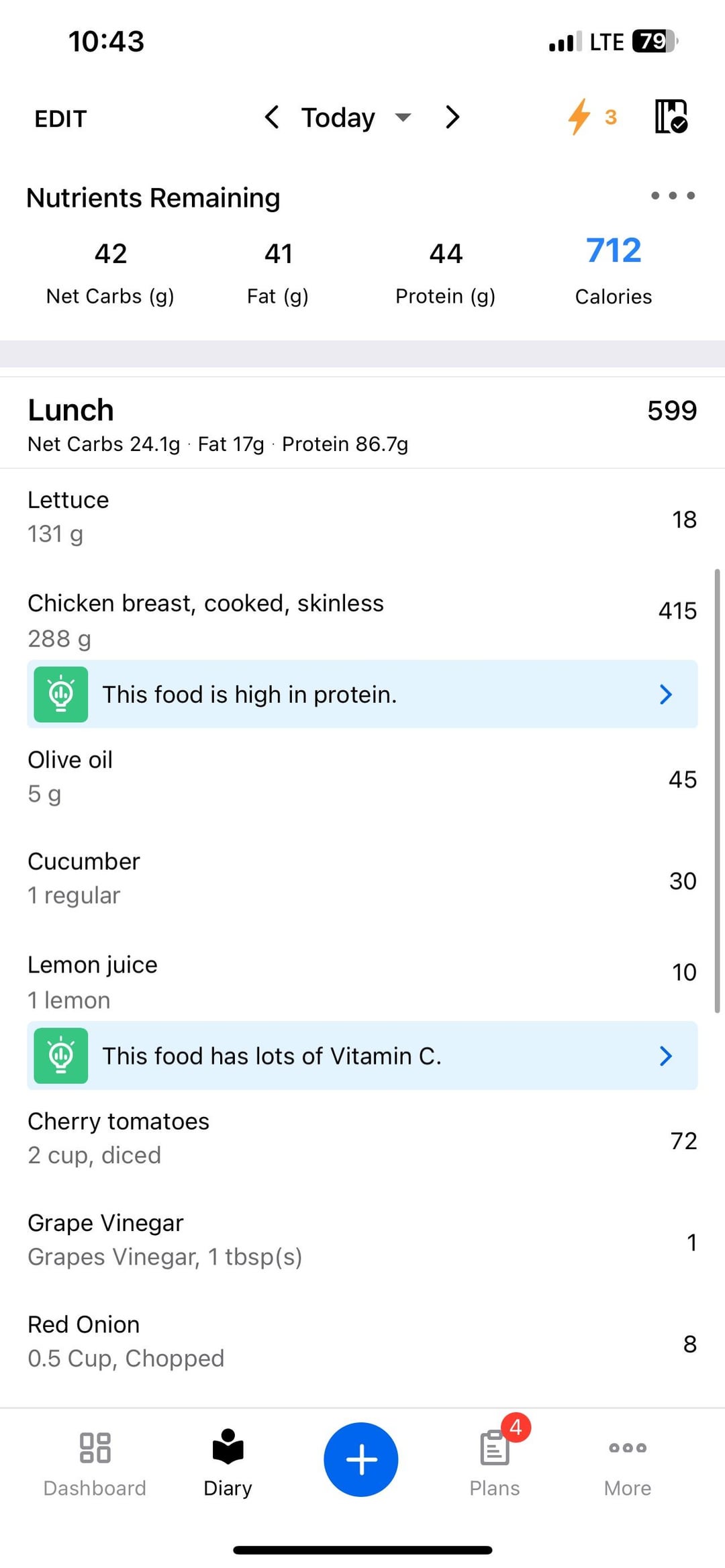The width and height of the screenshot is (725, 1568).
Task: Open the Lettuce entry
Action: tap(362, 518)
